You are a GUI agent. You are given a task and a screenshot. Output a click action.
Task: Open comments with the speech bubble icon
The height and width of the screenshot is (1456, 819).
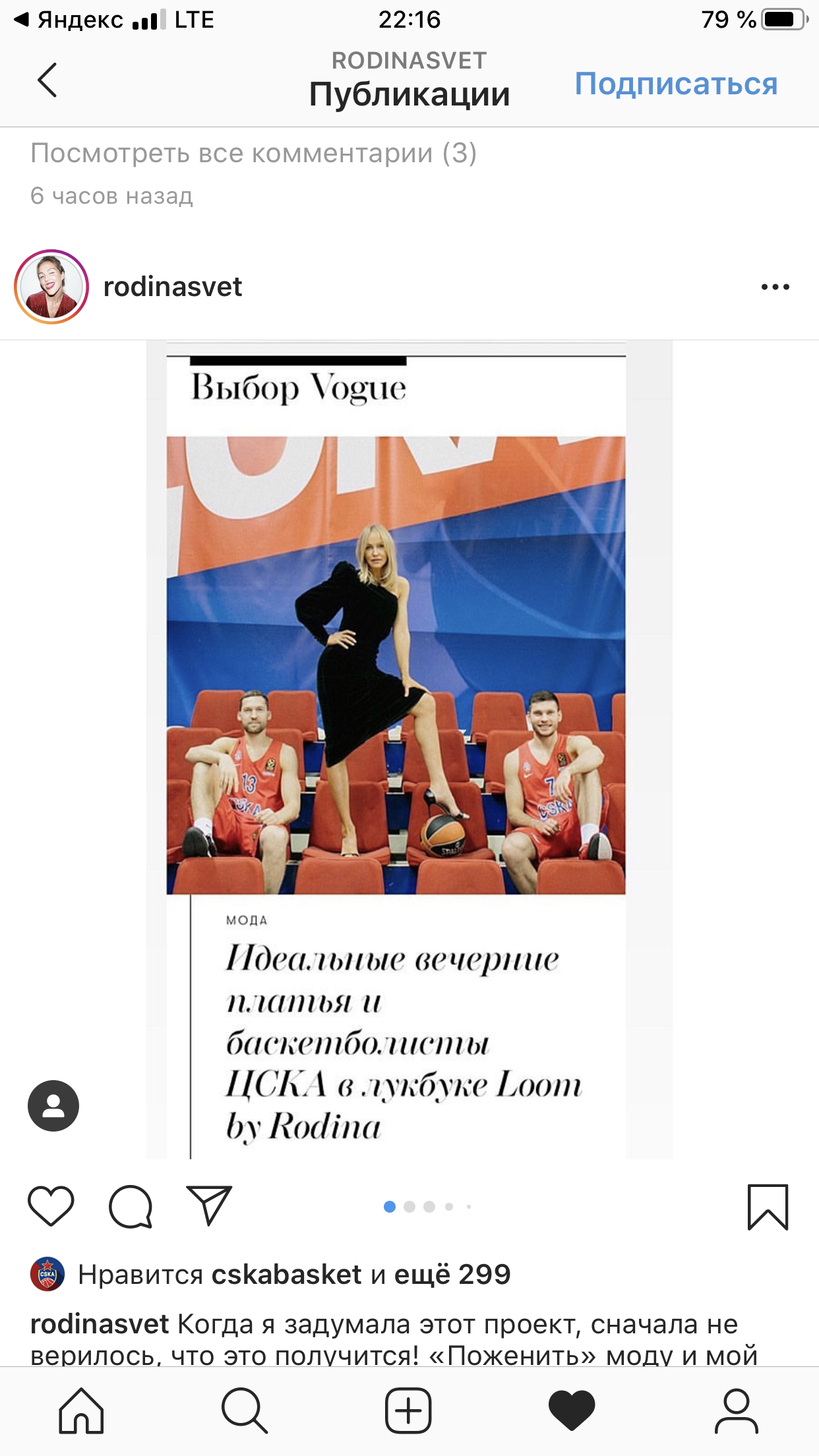[131, 1206]
